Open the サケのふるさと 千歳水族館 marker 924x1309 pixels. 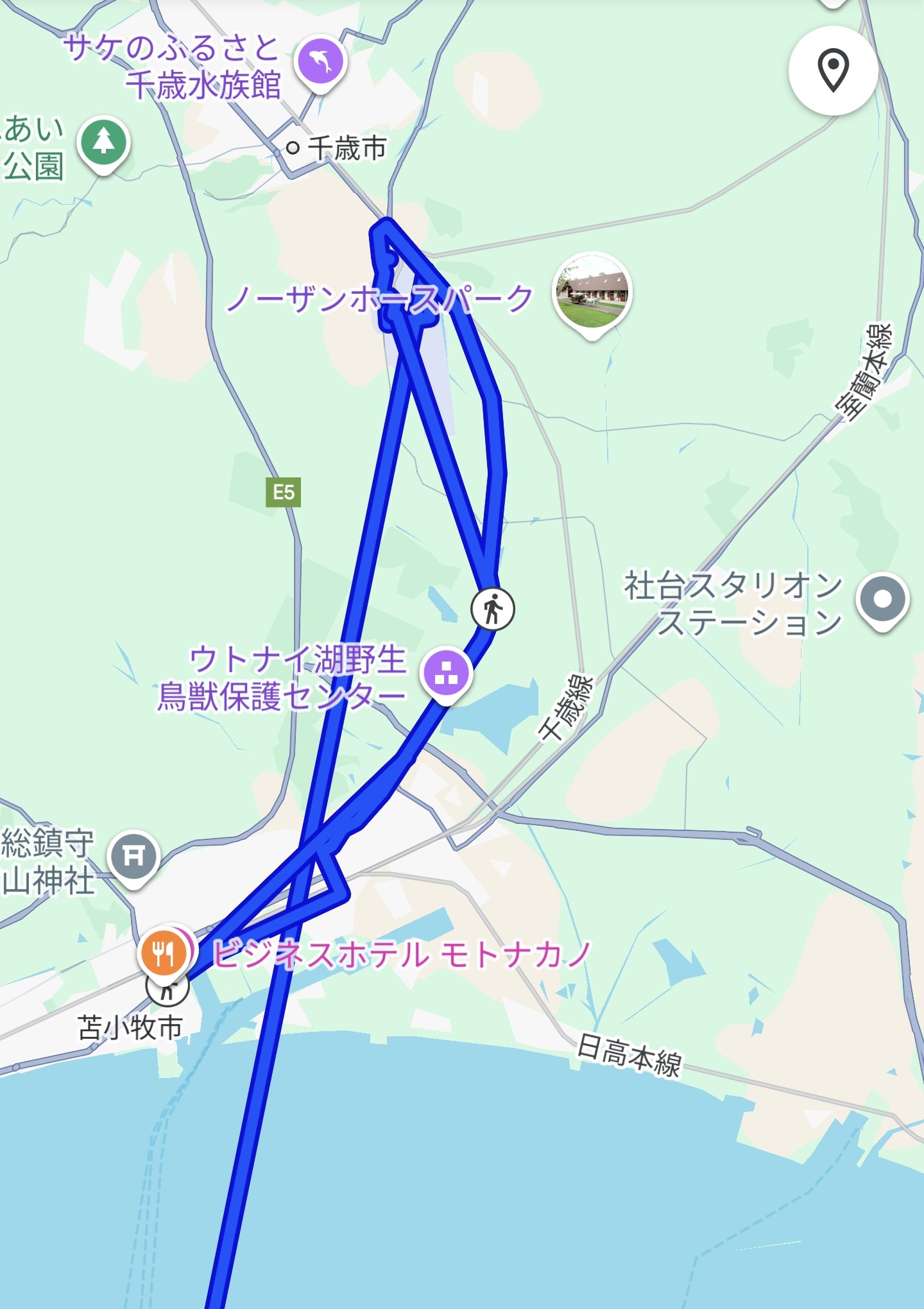321,64
